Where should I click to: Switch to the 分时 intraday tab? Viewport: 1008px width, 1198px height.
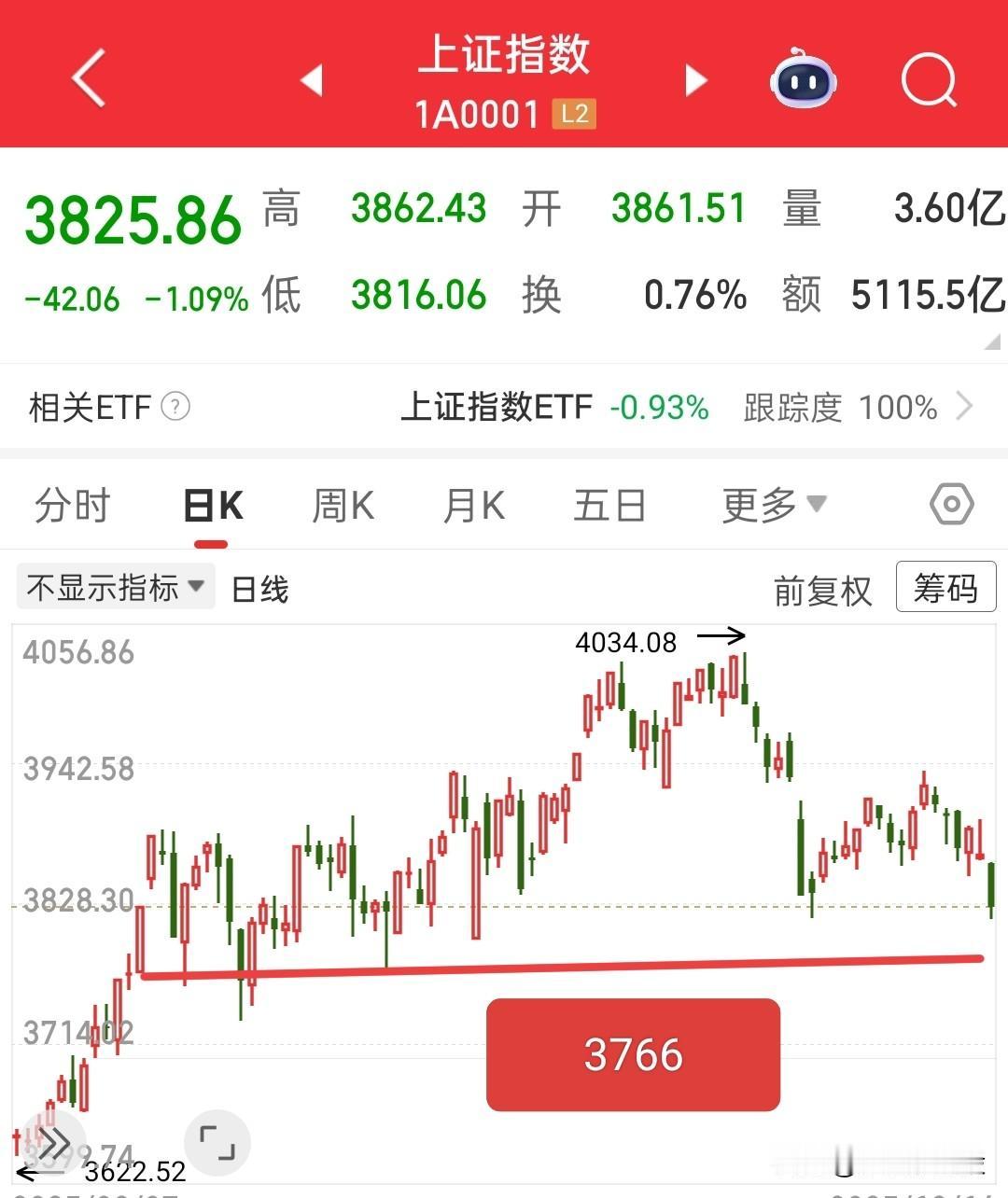72,504
